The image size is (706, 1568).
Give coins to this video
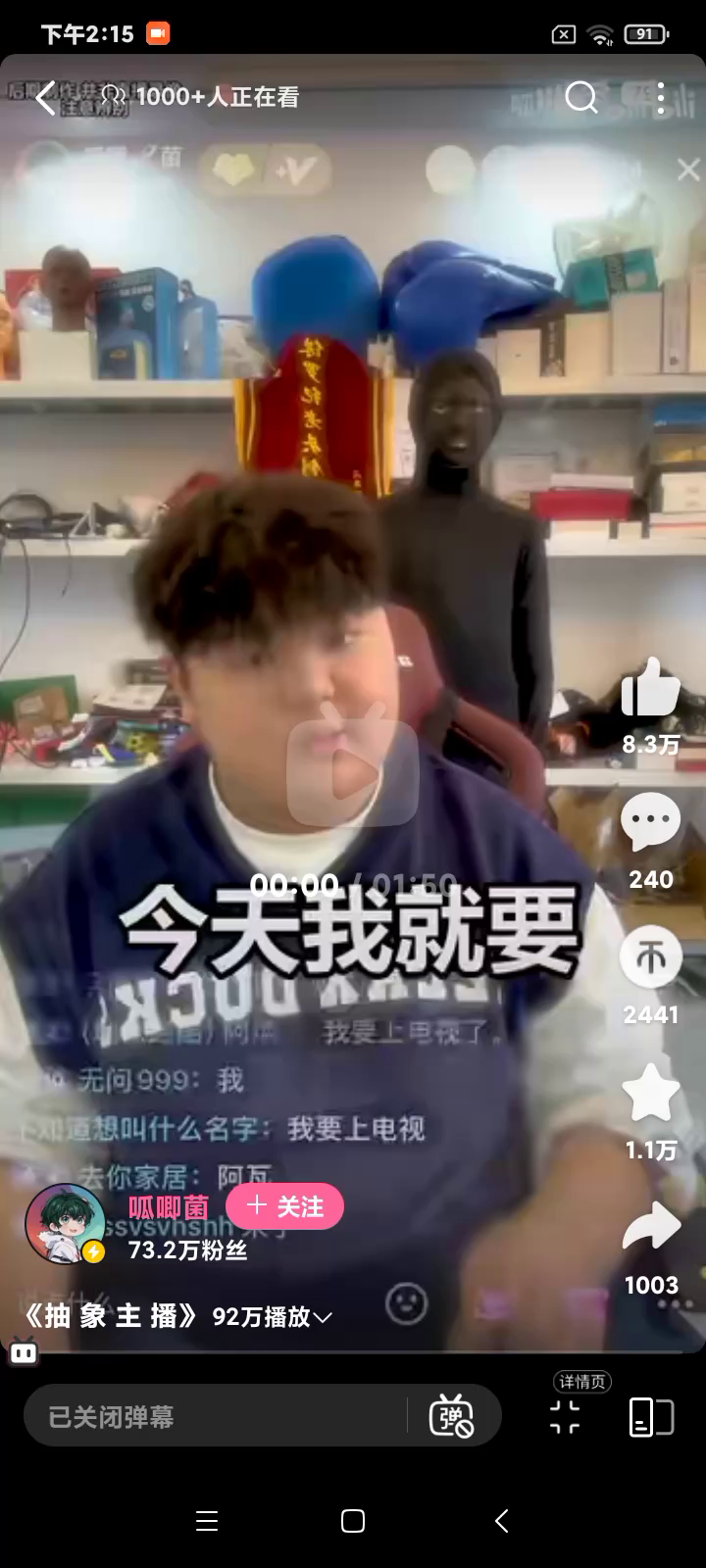pos(650,958)
